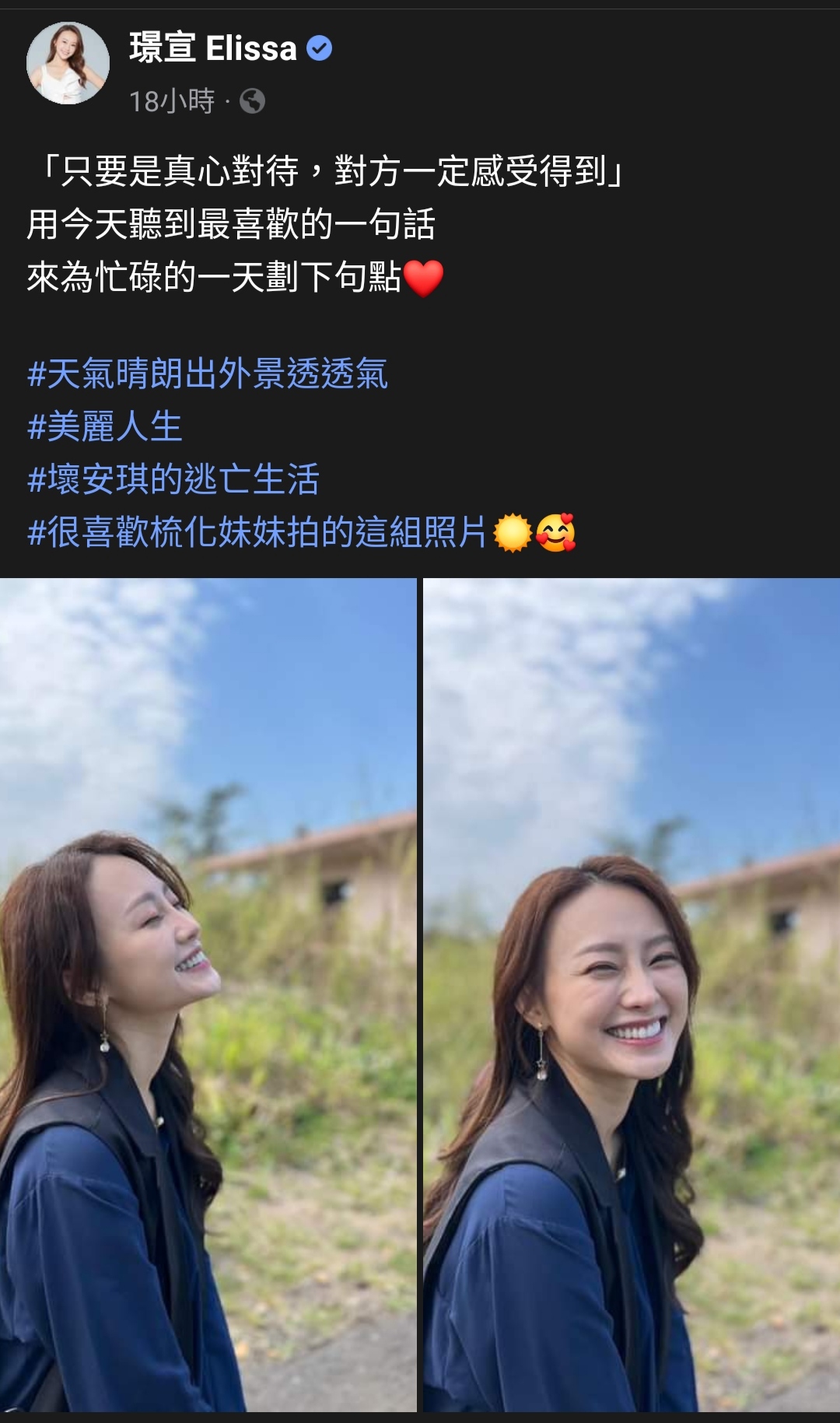840x1423 pixels.
Task: Open hashtag #壞安琪的逃亡生活
Action: [173, 479]
